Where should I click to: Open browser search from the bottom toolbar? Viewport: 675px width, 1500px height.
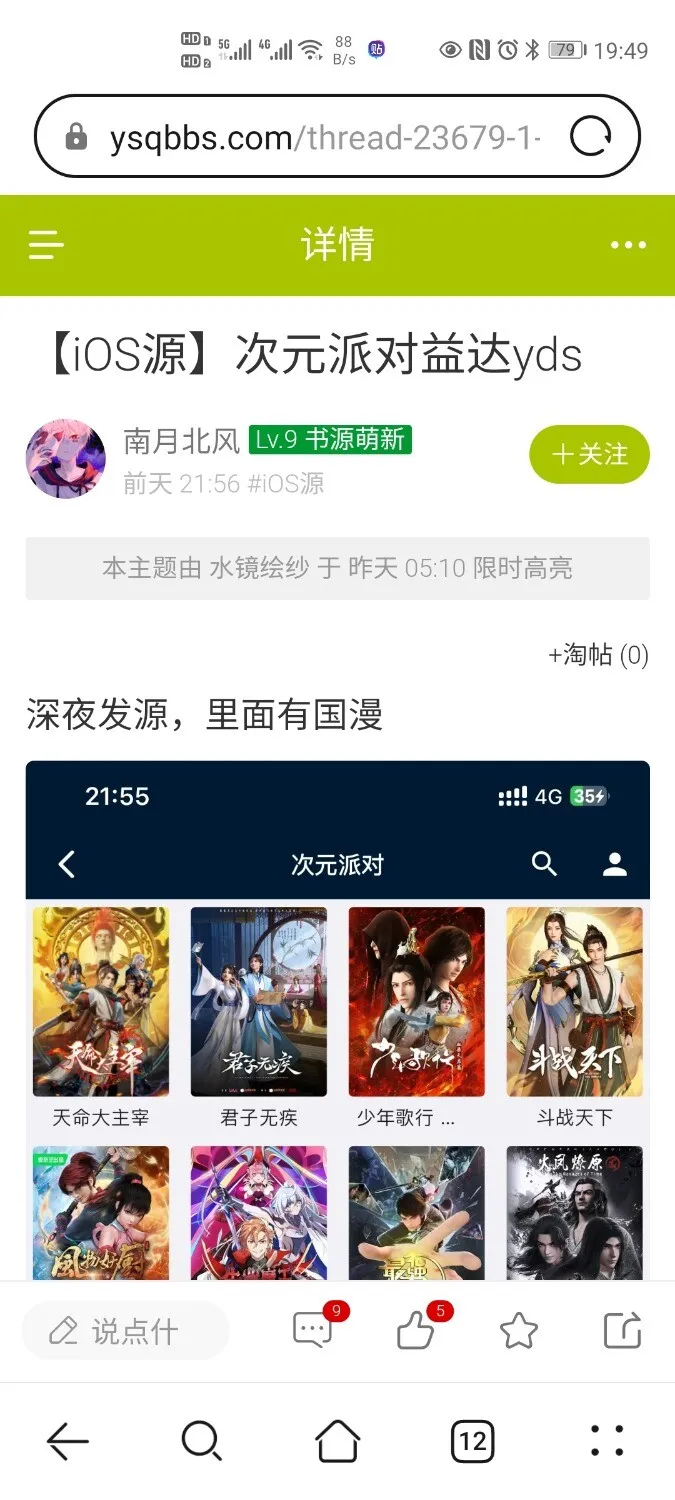coord(201,1441)
